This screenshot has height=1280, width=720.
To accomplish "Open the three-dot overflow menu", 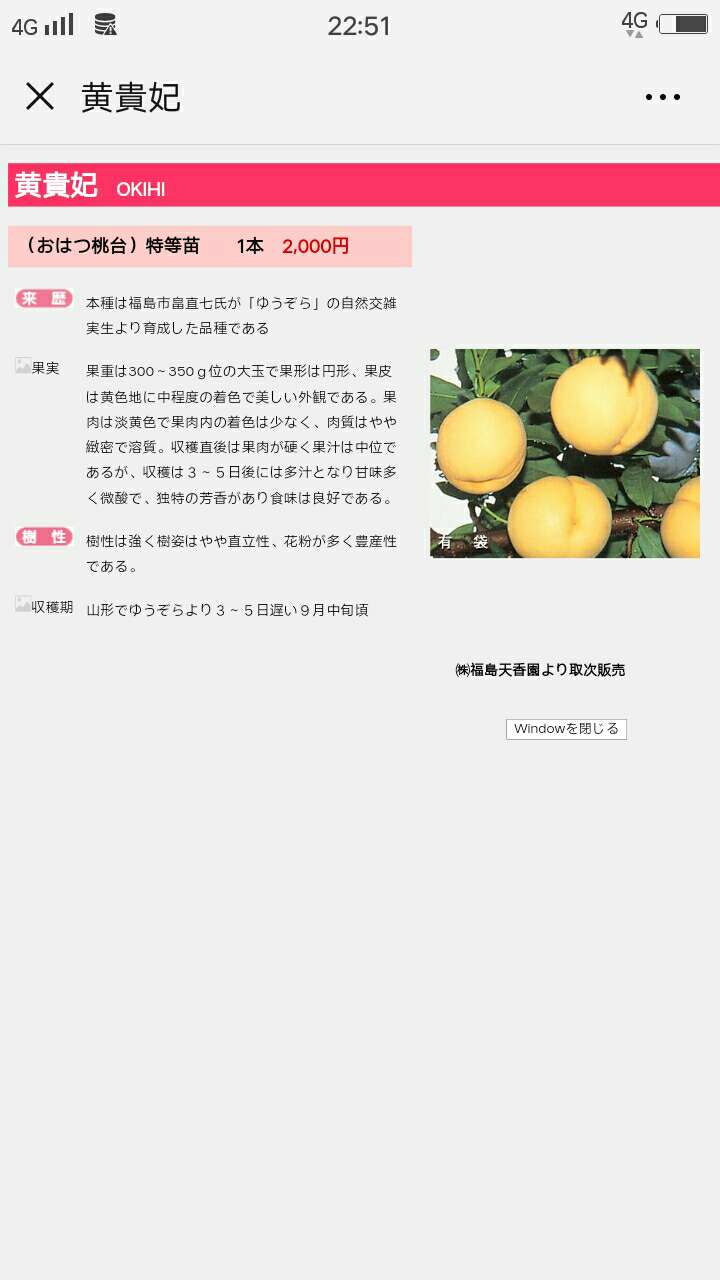I will 662,97.
